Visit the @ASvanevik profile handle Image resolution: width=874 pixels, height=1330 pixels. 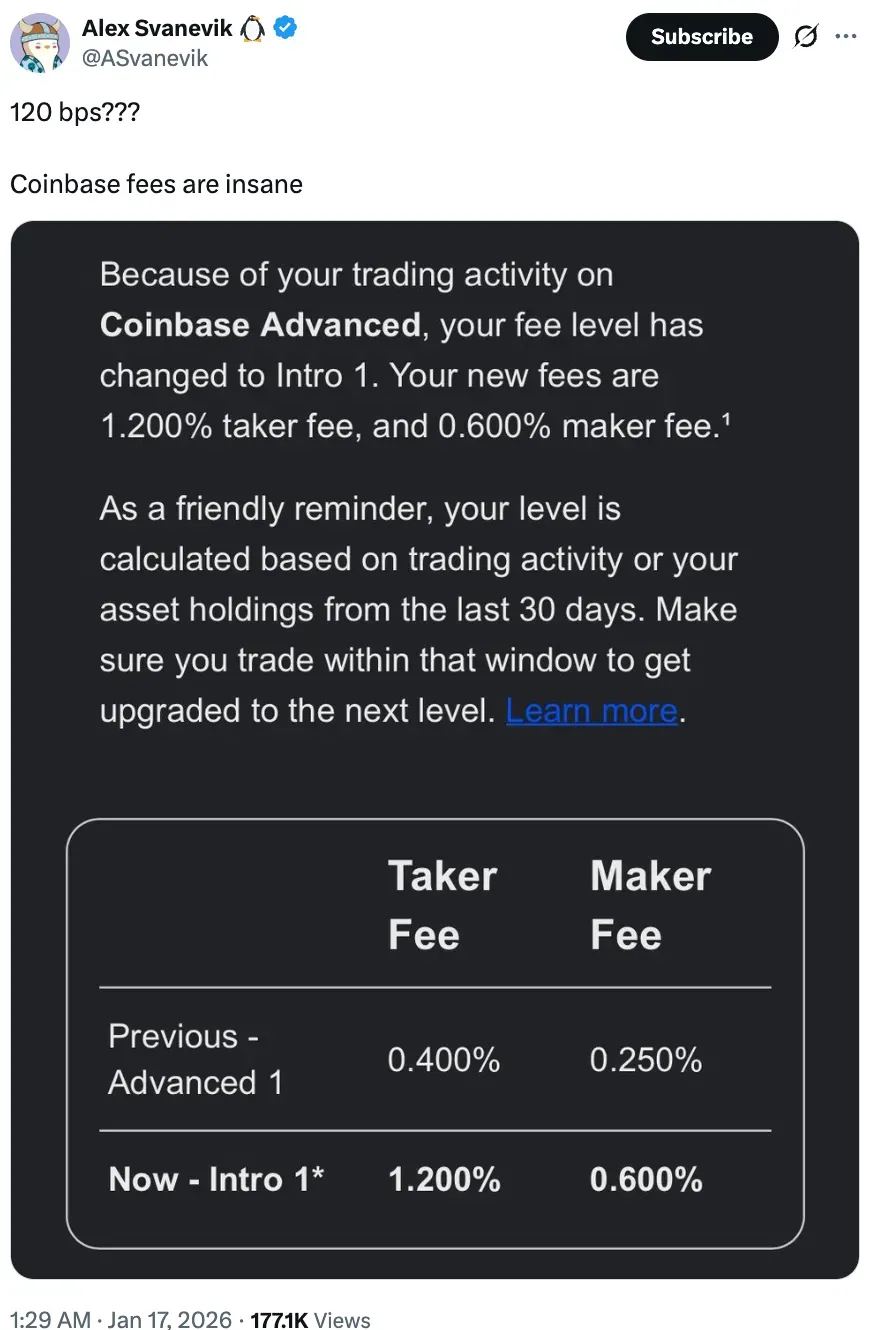click(x=145, y=58)
